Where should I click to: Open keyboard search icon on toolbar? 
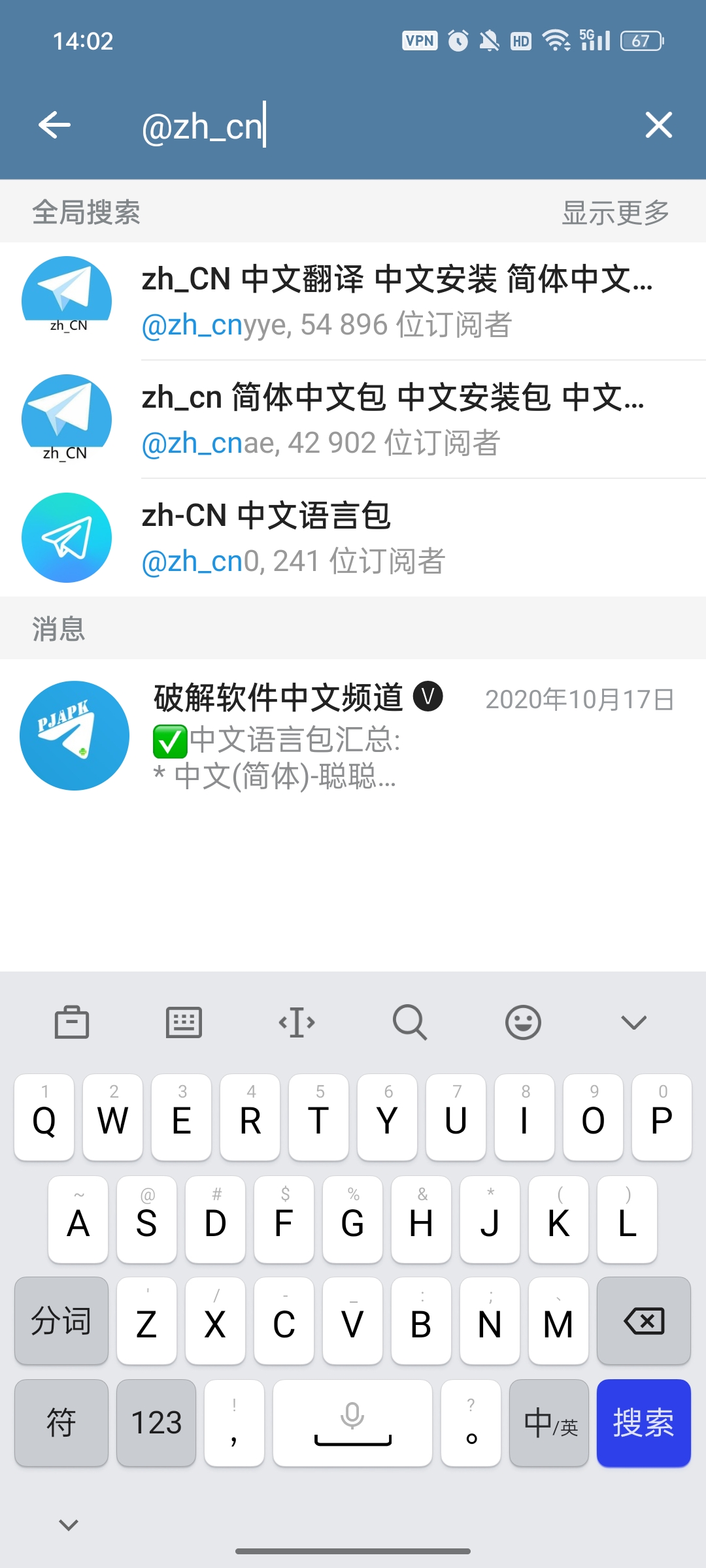point(410,1021)
